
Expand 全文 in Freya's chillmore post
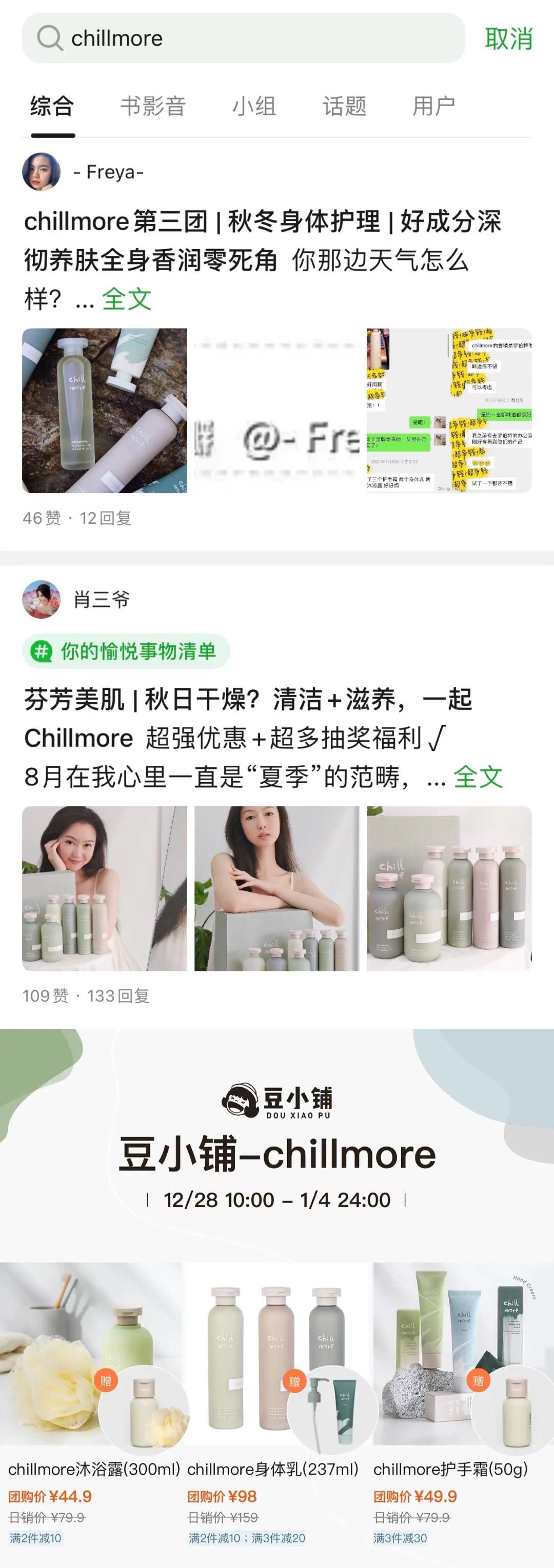coord(127,299)
